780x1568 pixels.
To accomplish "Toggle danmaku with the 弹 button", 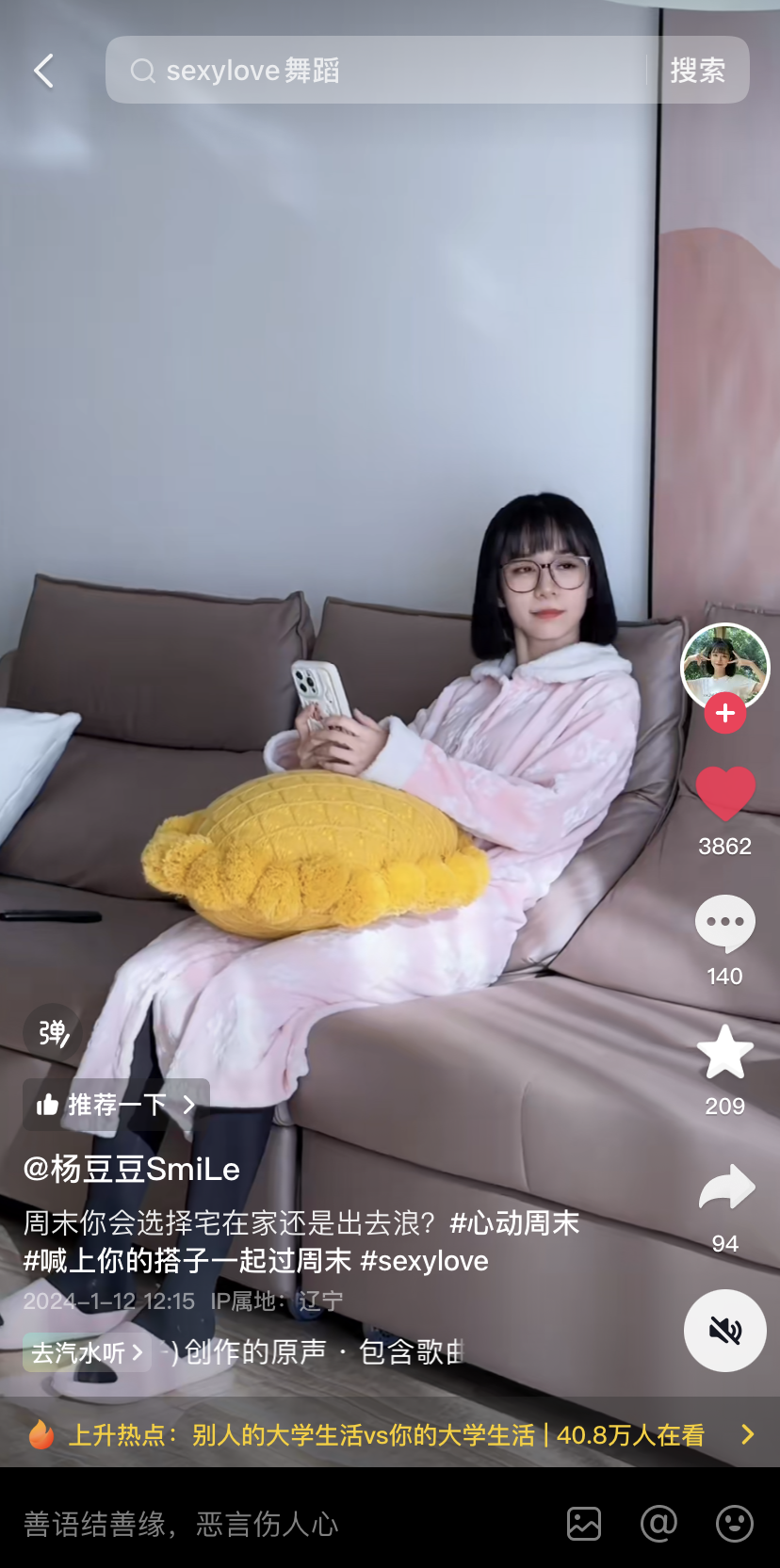I will click(x=52, y=1032).
